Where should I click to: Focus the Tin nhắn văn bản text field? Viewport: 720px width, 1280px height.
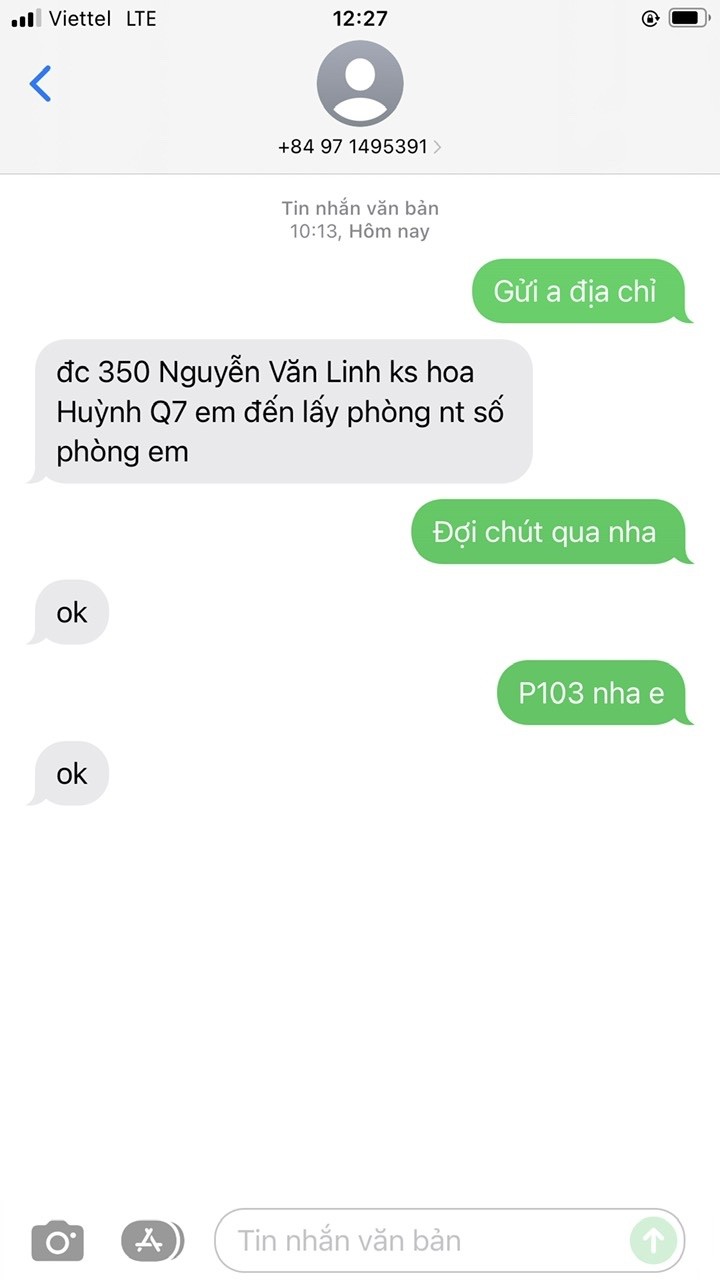tap(420, 1241)
